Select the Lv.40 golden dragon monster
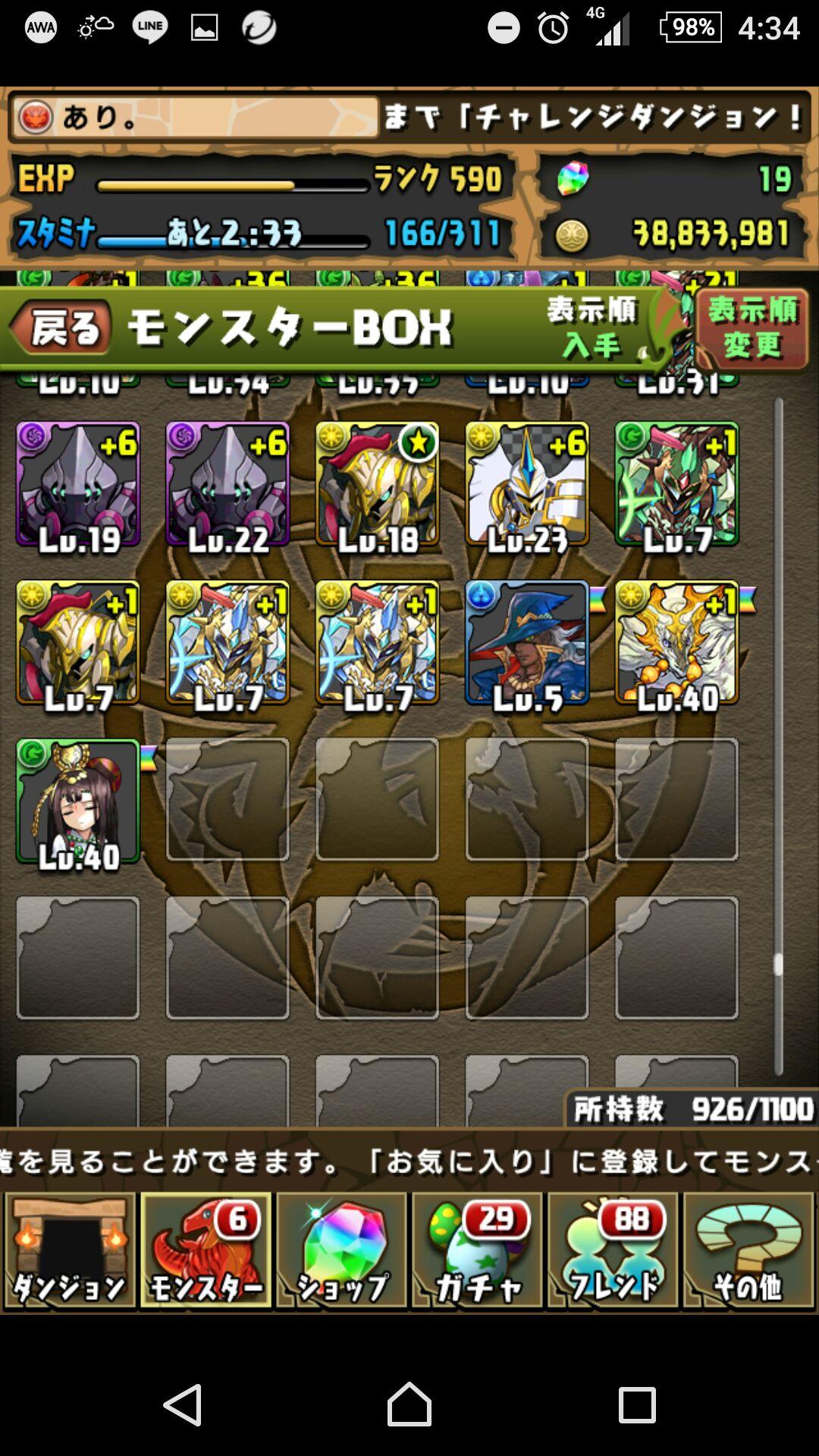This screenshot has width=819, height=1456. coord(676,642)
